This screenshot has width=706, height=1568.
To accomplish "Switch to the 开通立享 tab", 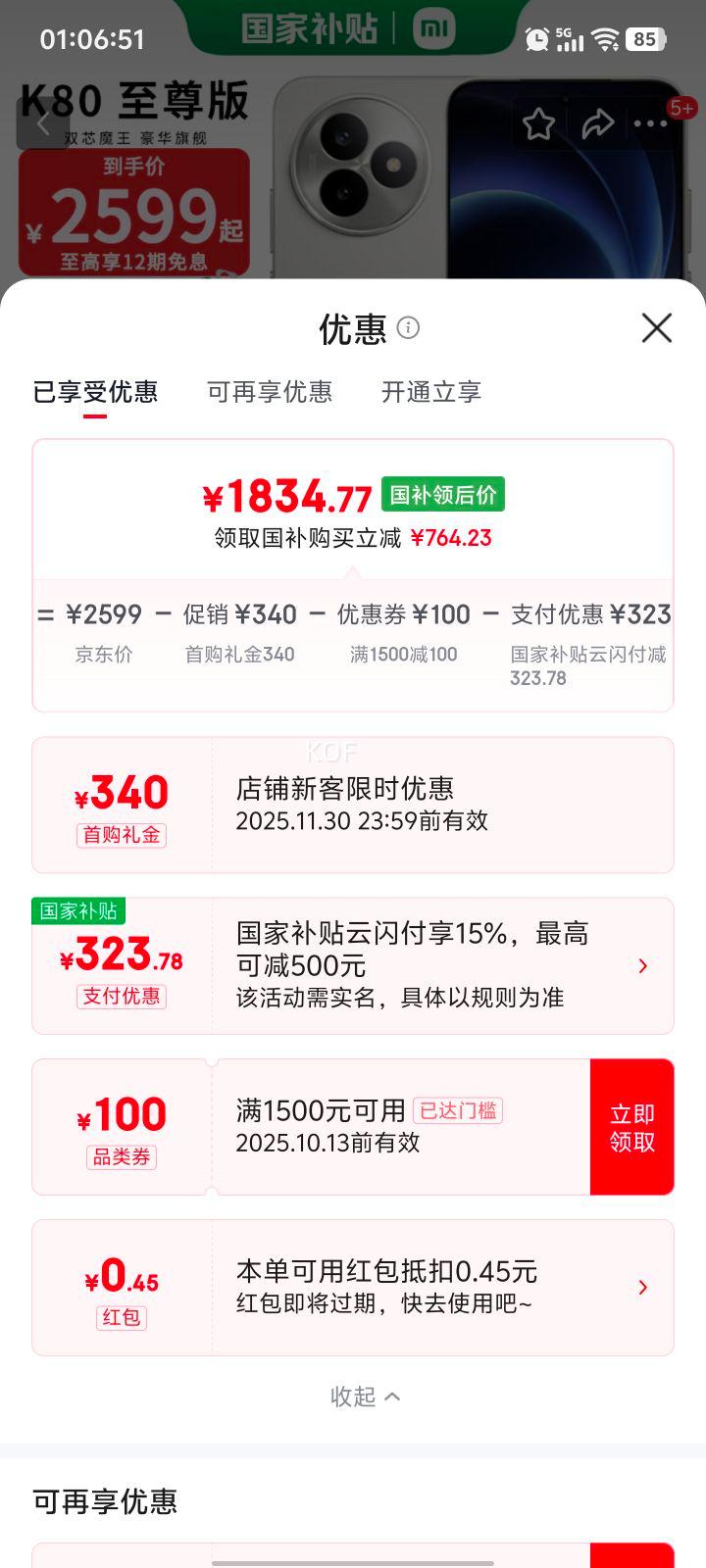I will pos(430,392).
